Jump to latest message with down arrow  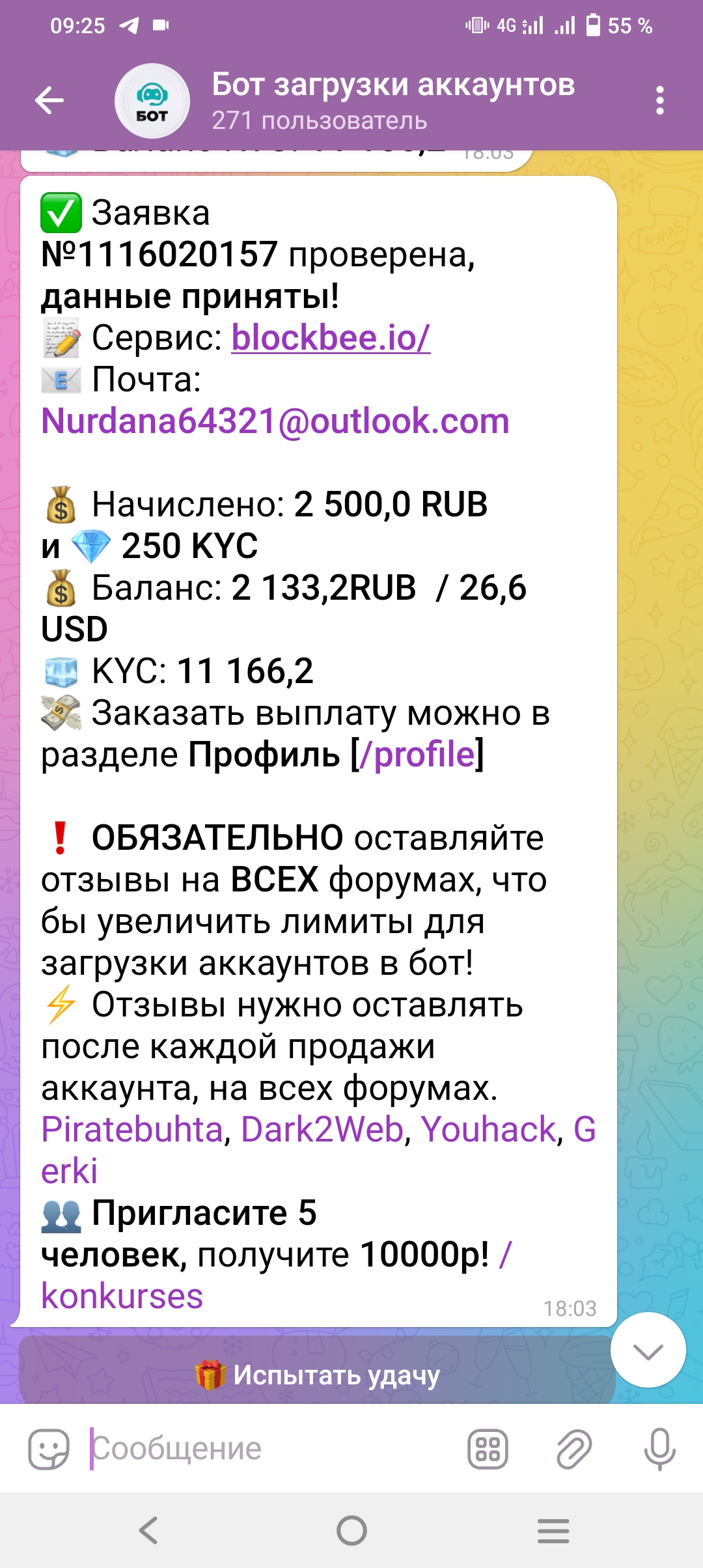click(x=648, y=1351)
